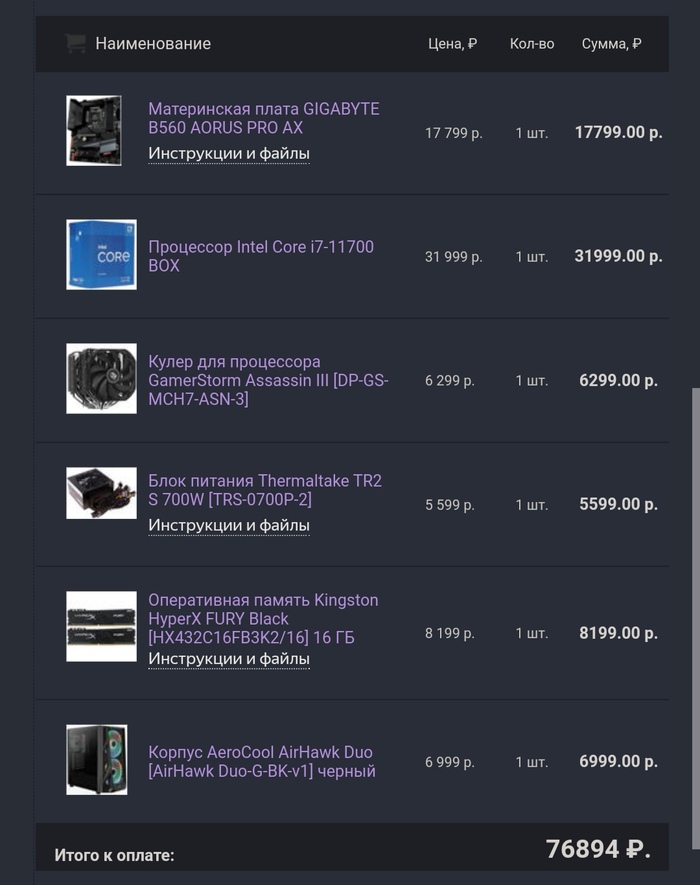The height and width of the screenshot is (885, 700).
Task: Open instructions and files for the Thermaltake power supply
Action: pos(229,525)
